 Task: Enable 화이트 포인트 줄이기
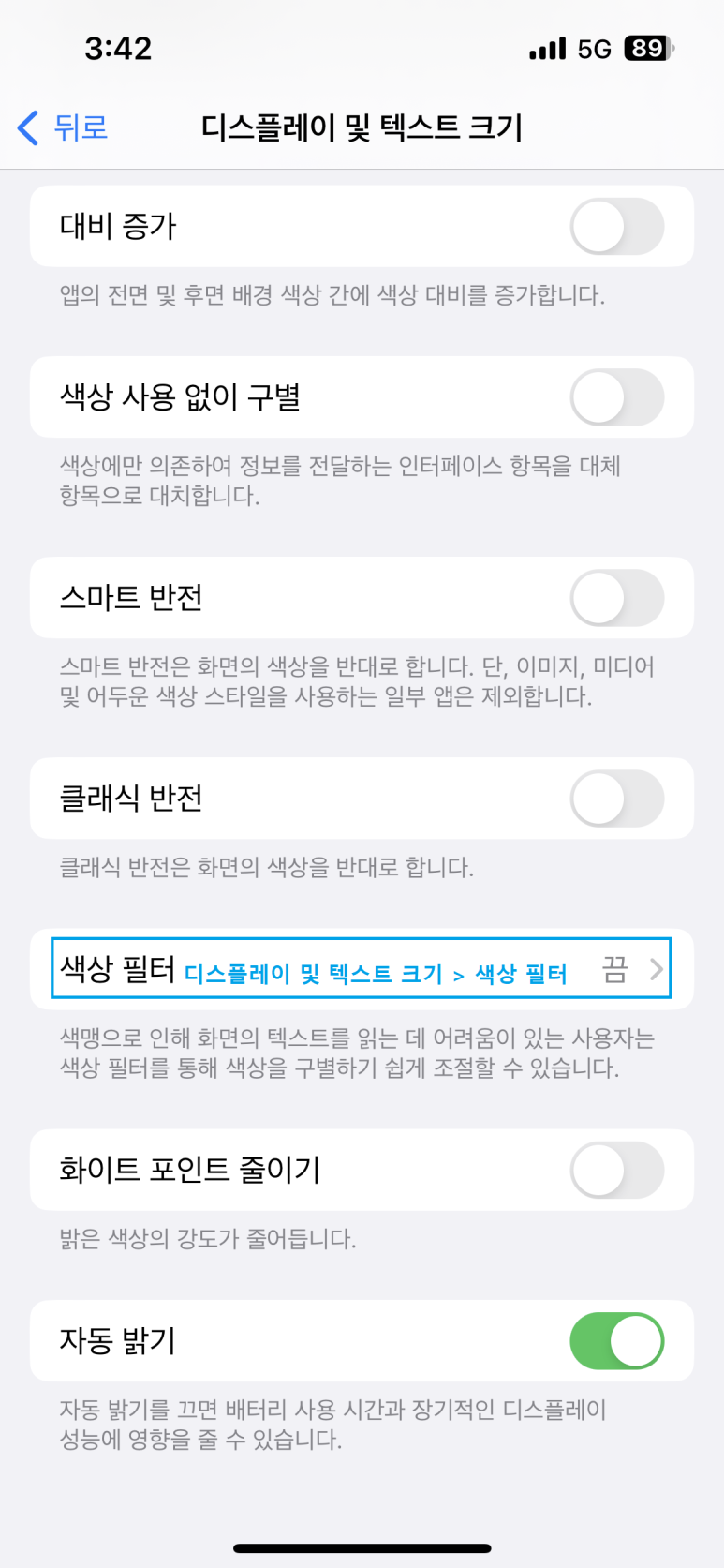click(x=617, y=1170)
